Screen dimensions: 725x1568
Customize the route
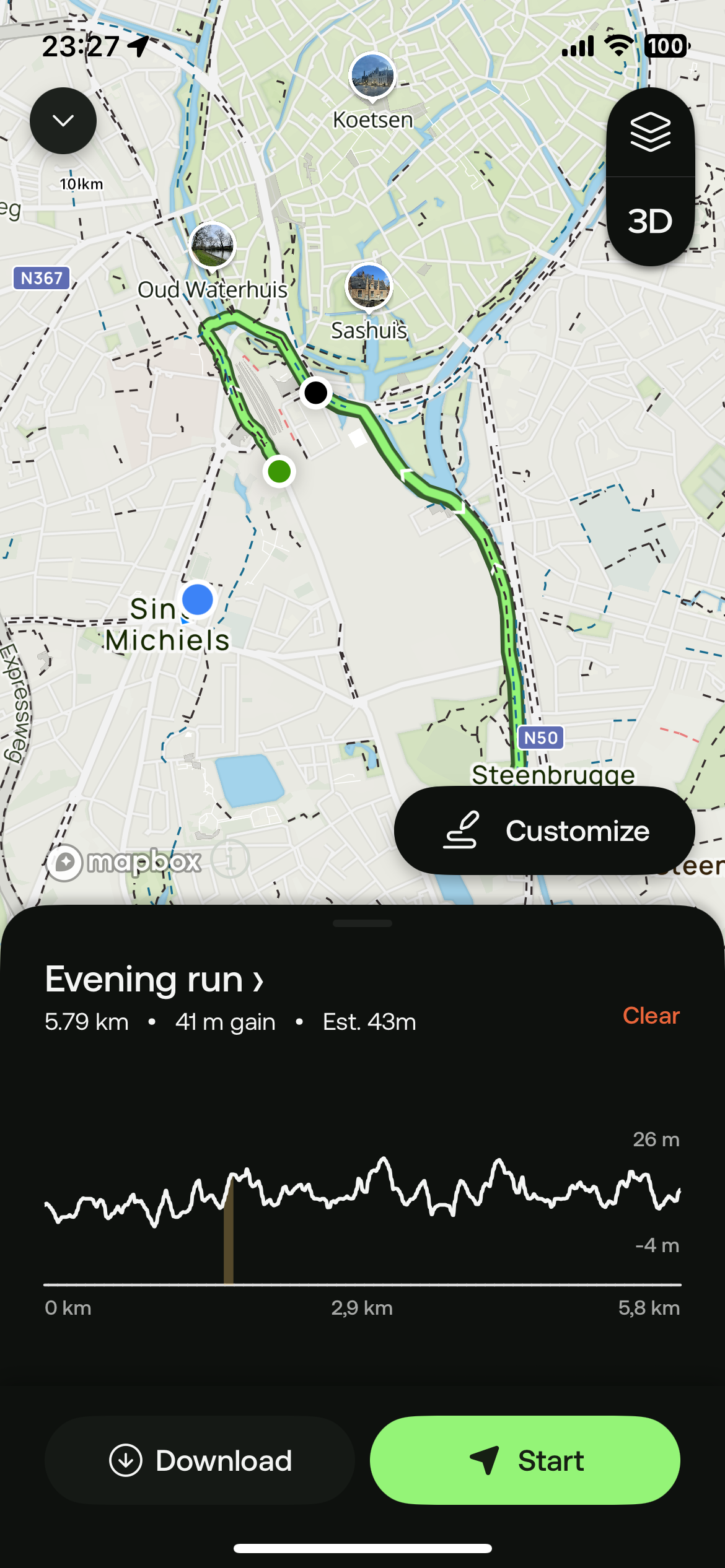544,830
